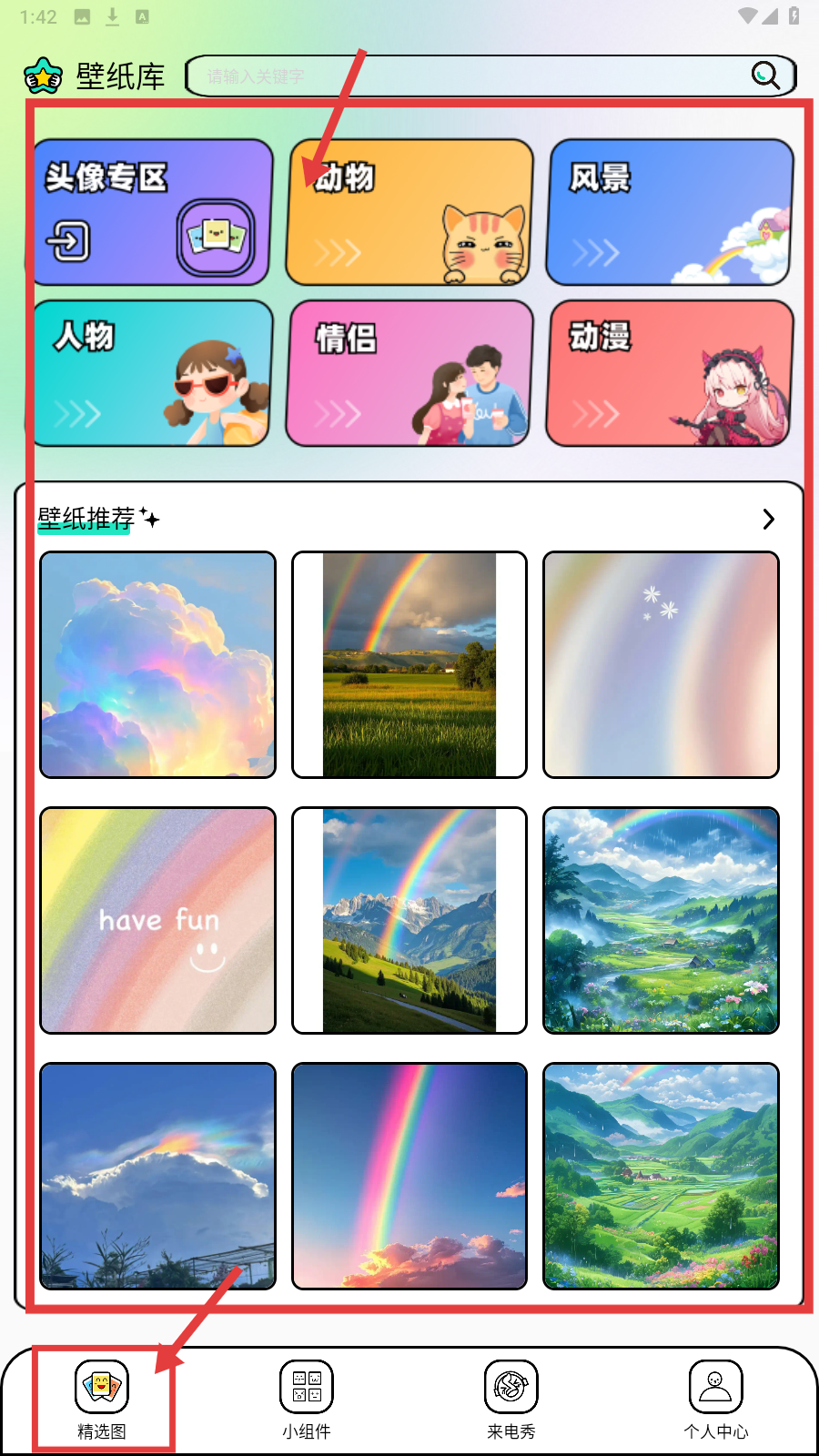Tap the search magnifier icon
Image resolution: width=819 pixels, height=1456 pixels.
click(x=765, y=76)
